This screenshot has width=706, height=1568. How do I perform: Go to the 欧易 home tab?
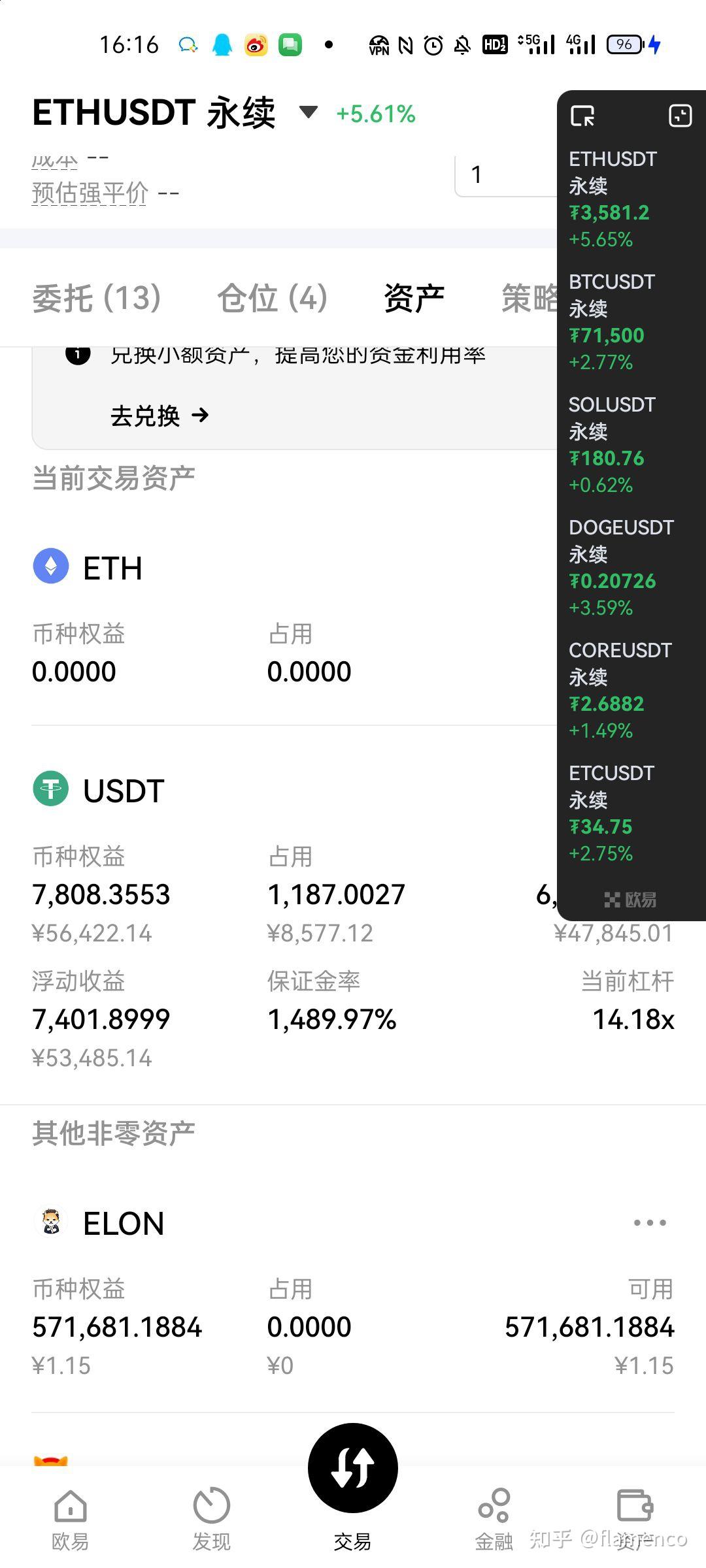[x=70, y=1519]
